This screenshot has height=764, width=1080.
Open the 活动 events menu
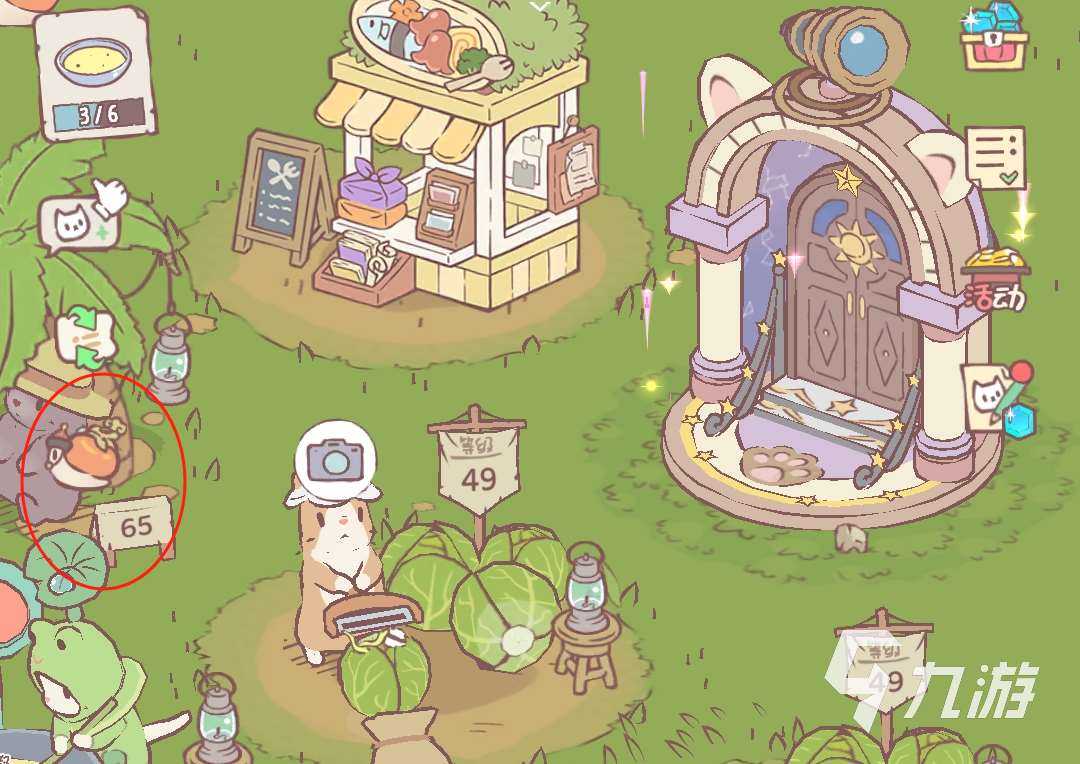tap(995, 278)
